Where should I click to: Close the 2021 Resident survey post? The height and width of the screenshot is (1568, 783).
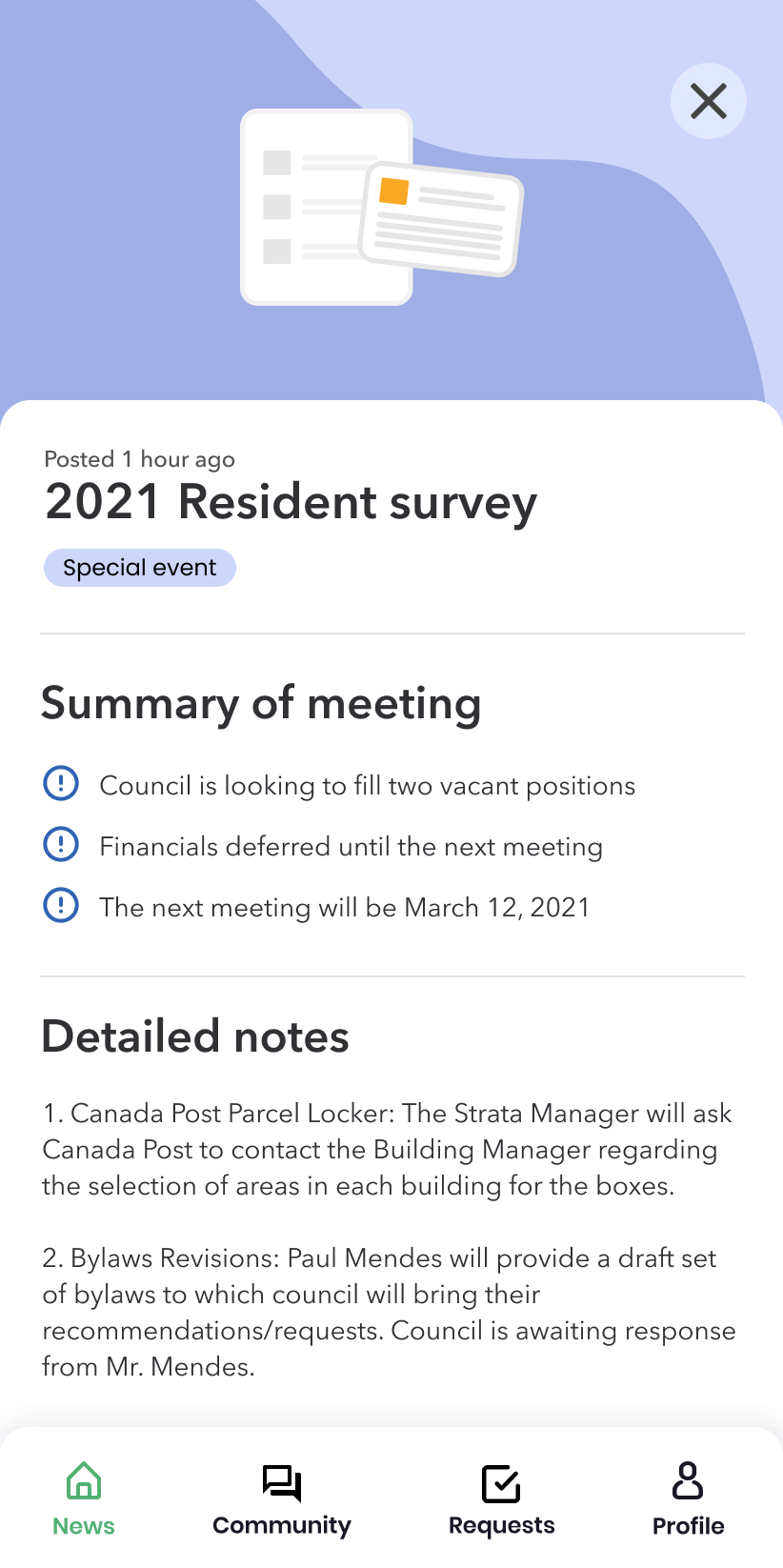point(708,101)
